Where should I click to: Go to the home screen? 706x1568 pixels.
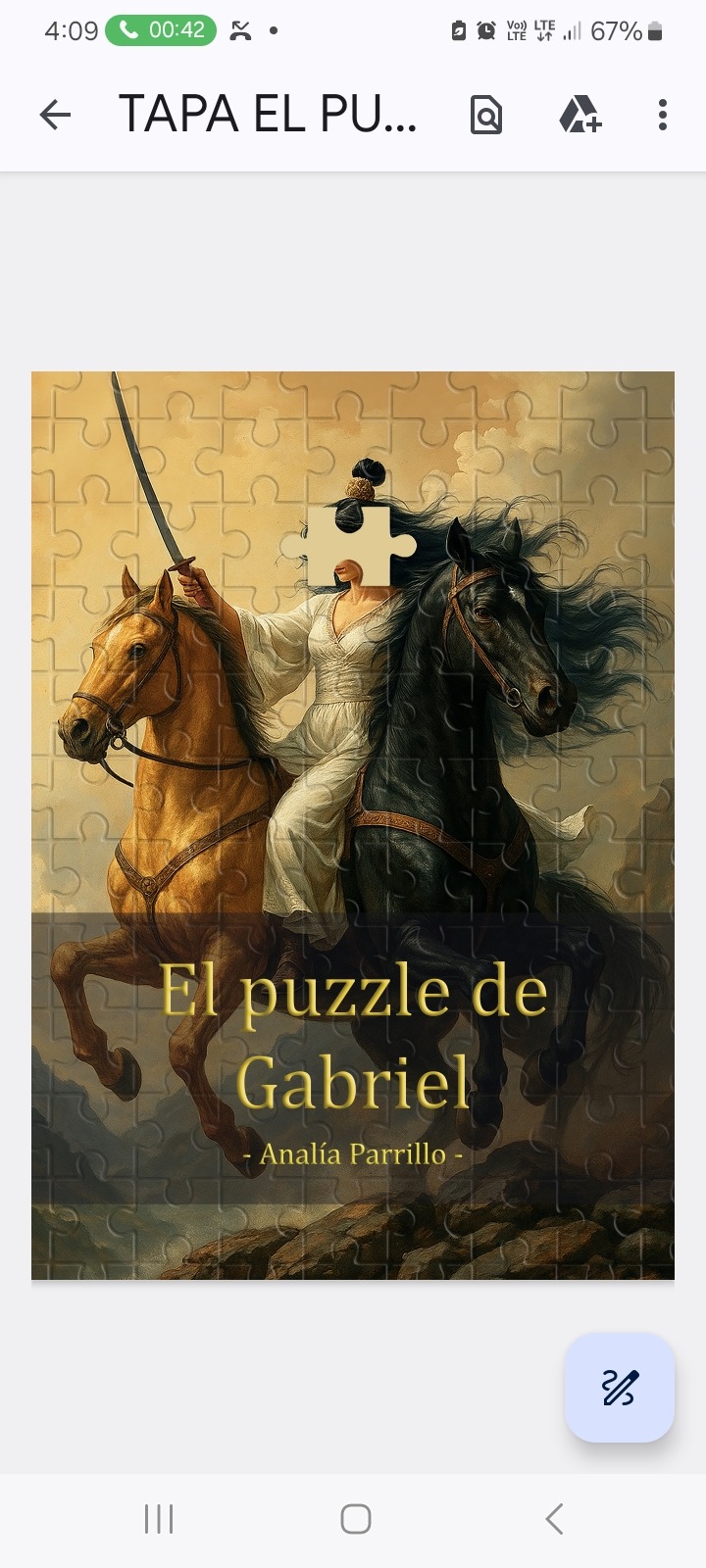pyautogui.click(x=355, y=1519)
